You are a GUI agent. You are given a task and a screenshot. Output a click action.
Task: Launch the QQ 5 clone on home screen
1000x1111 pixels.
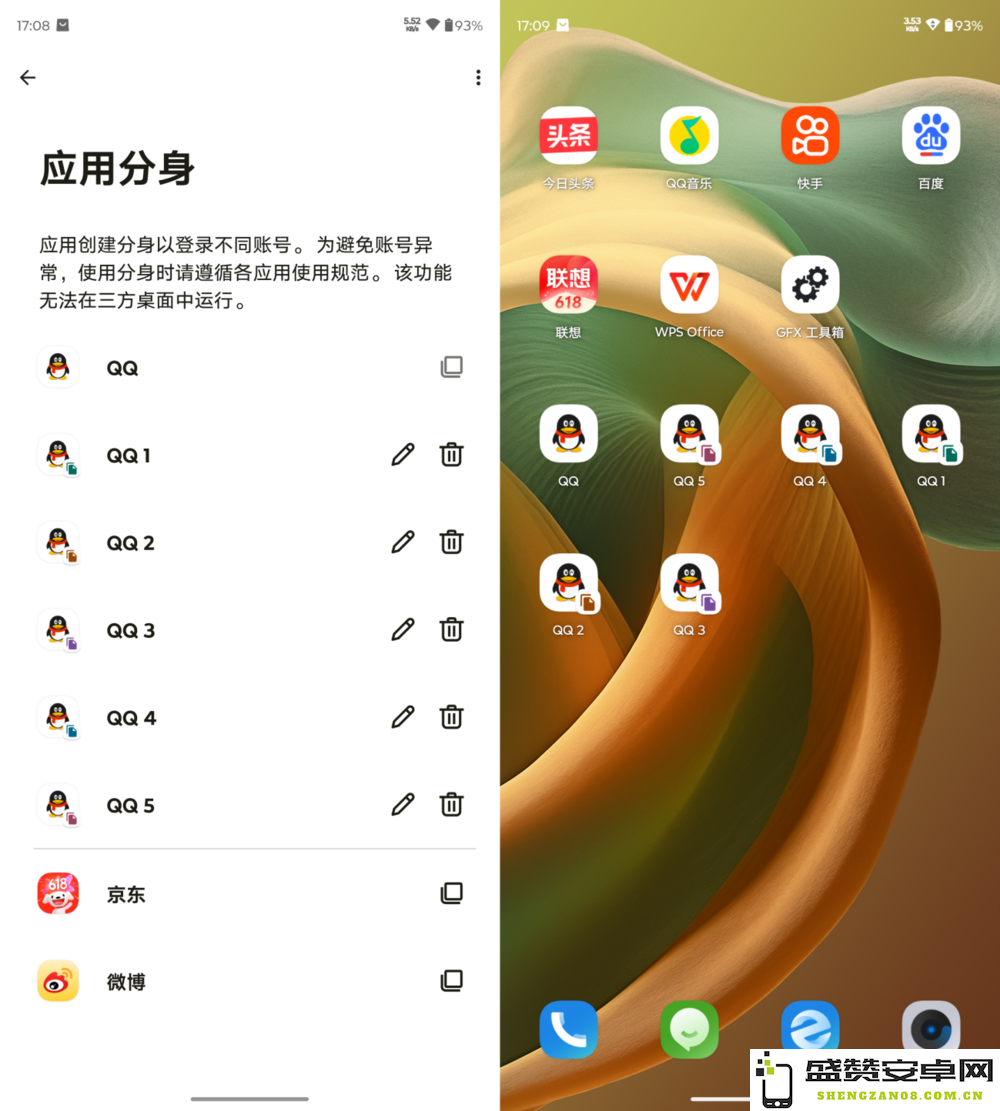(x=689, y=434)
